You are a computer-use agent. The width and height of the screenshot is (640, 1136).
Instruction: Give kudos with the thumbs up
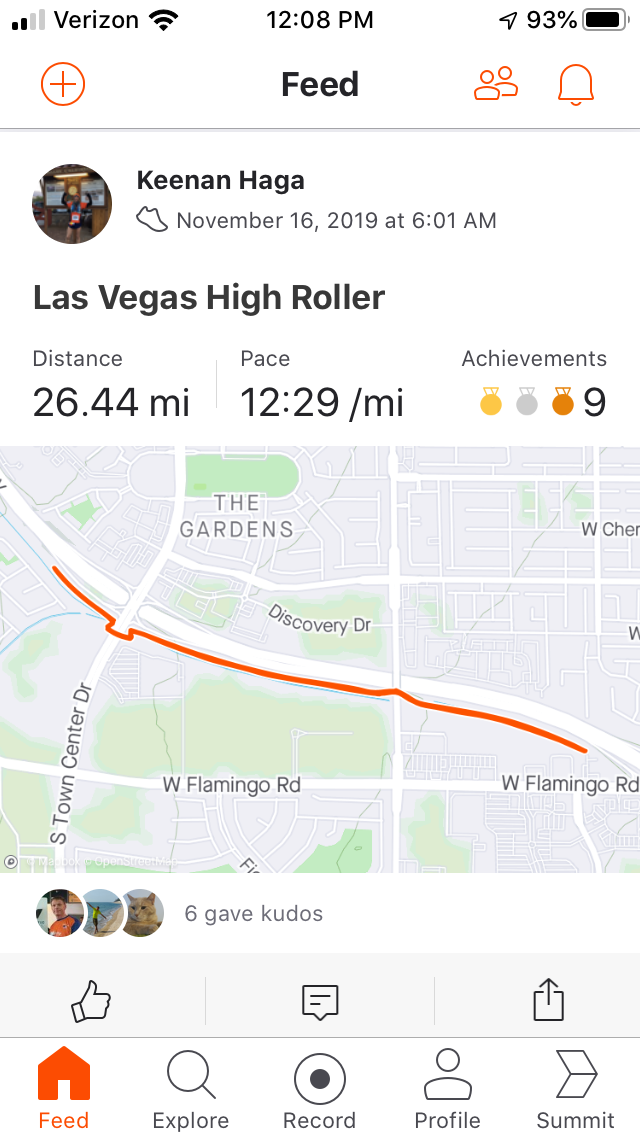[91, 1001]
